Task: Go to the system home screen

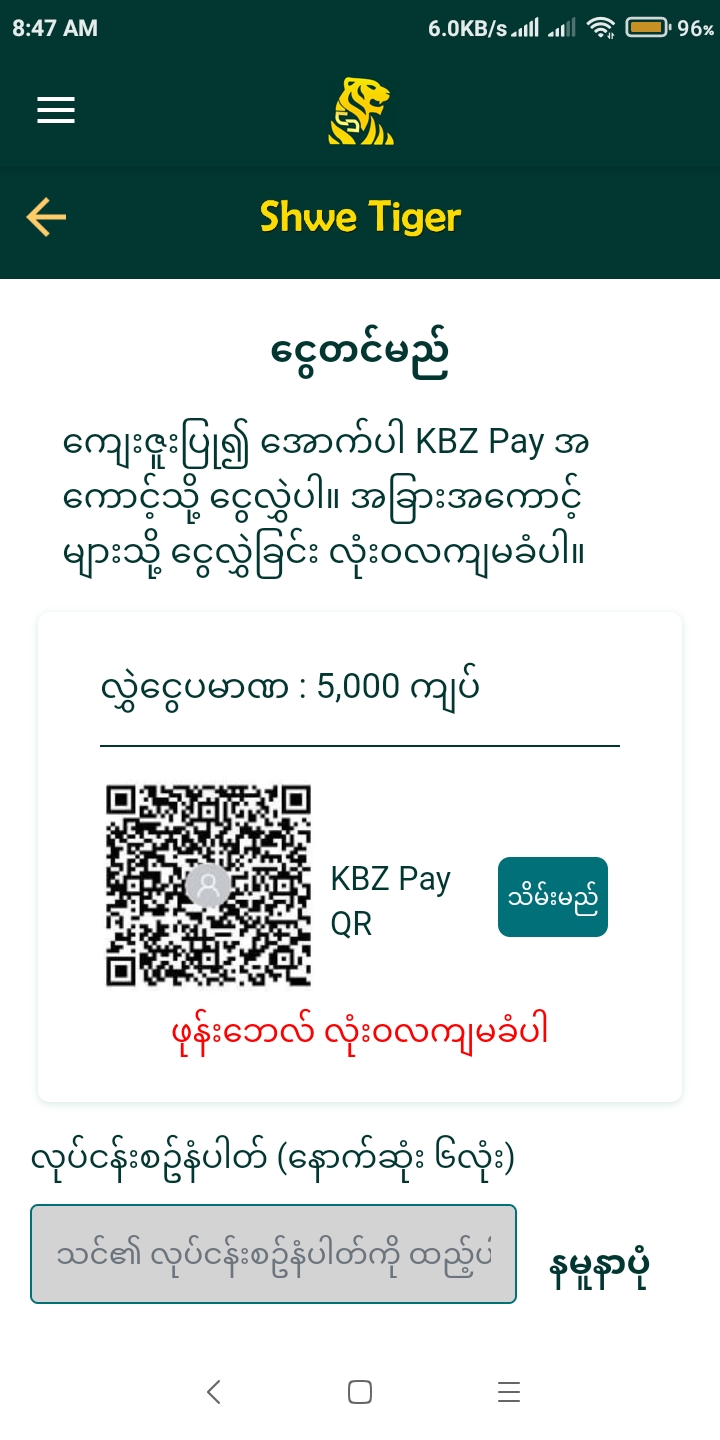Action: 360,1392
